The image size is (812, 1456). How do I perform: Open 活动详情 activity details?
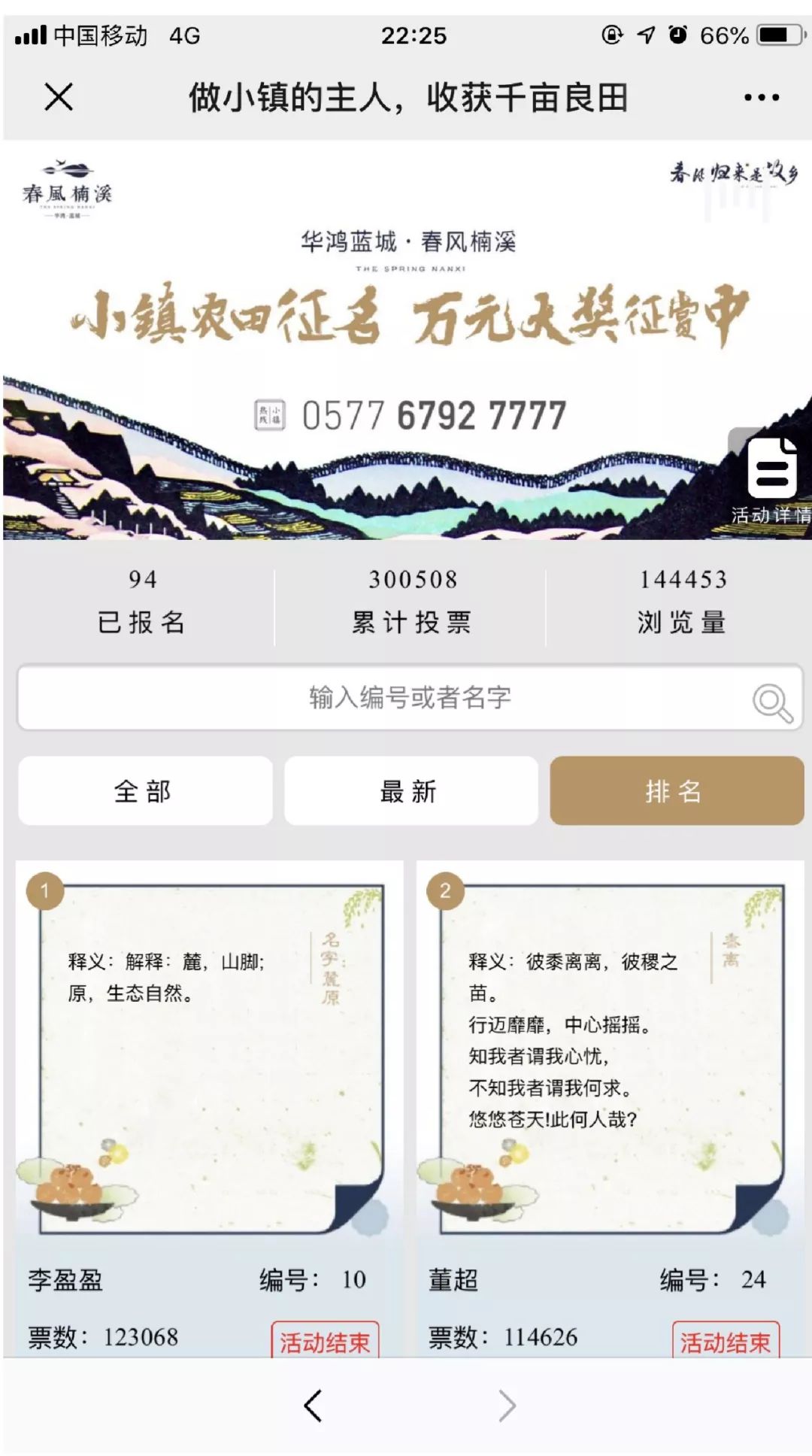[x=771, y=480]
